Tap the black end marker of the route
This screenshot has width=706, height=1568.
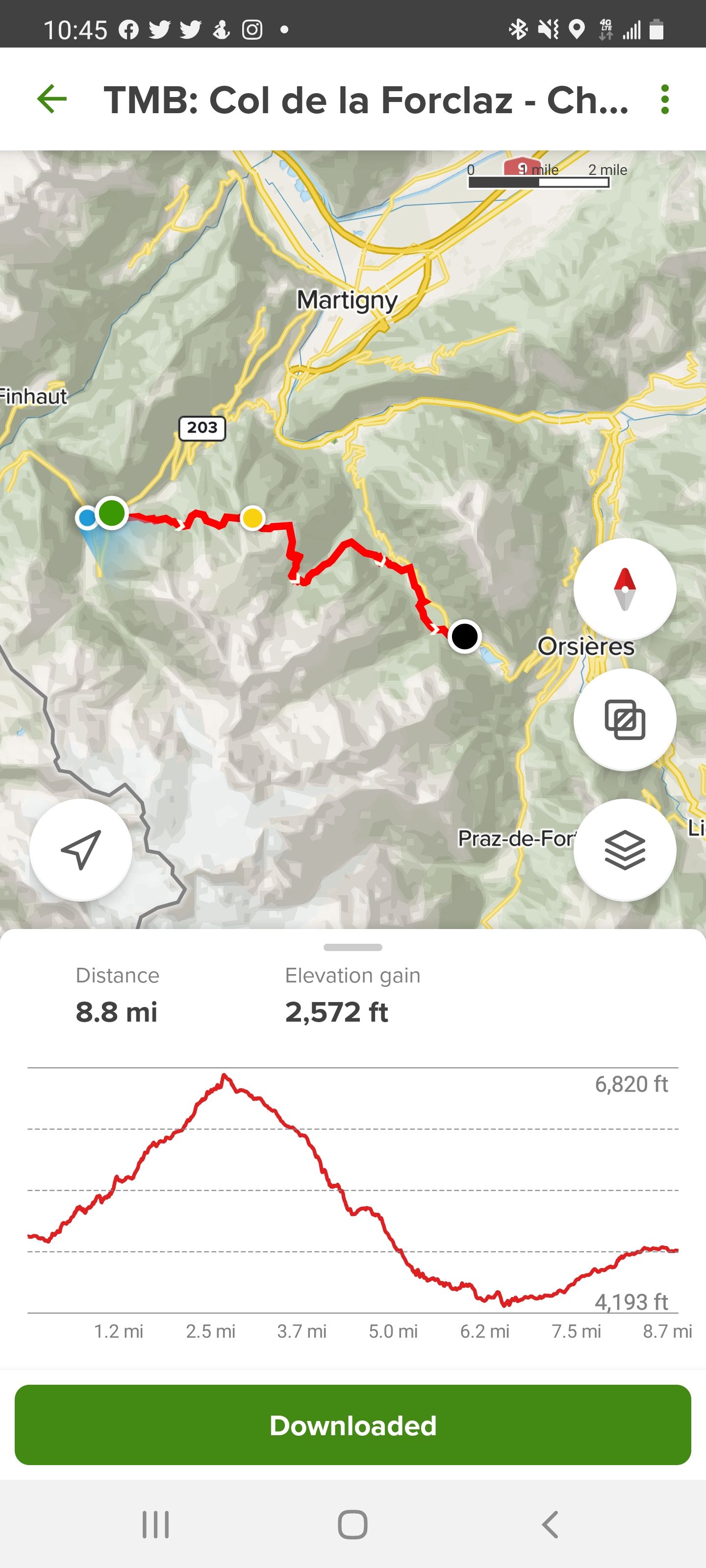click(x=464, y=637)
